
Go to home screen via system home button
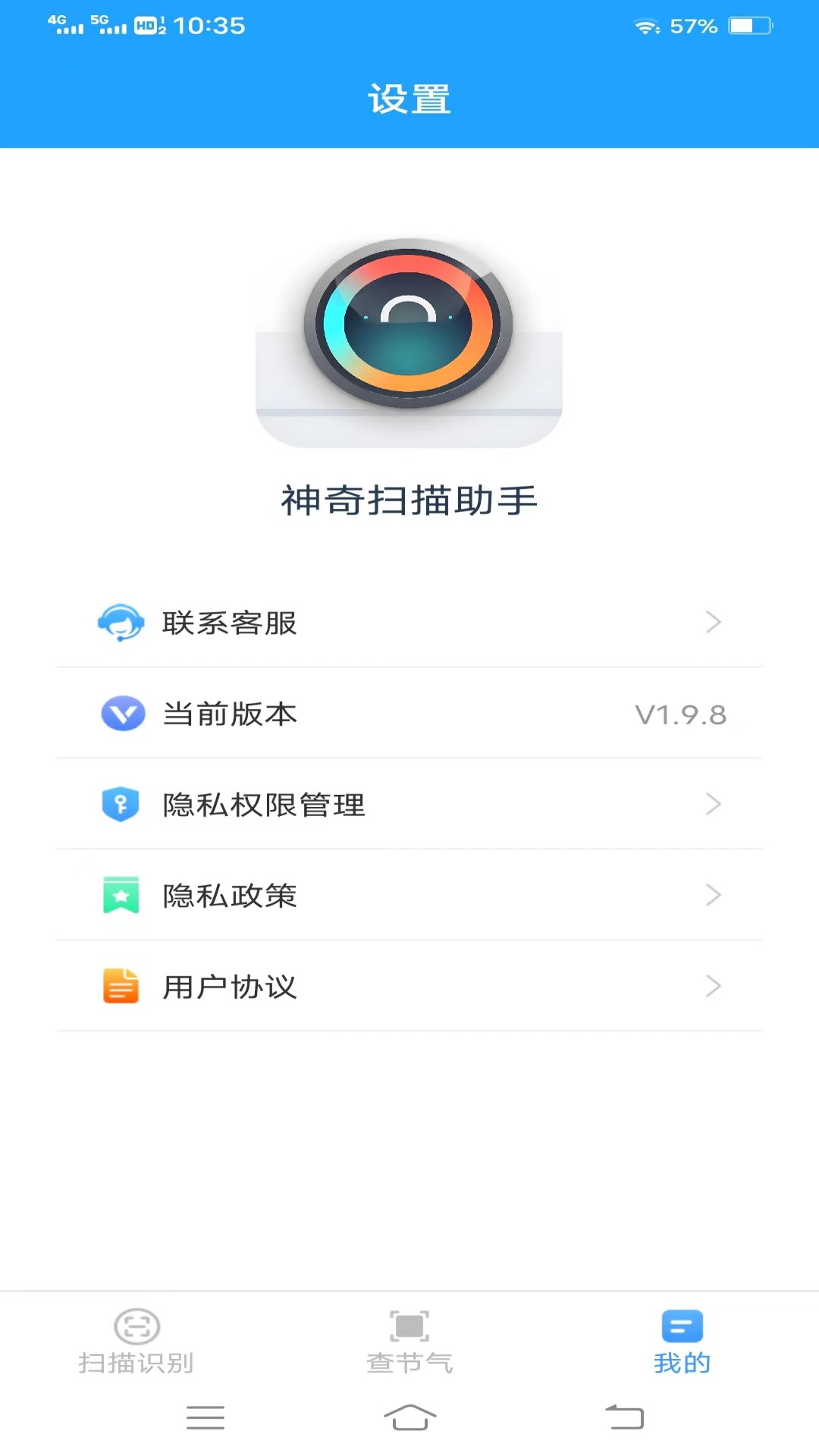(x=409, y=1417)
